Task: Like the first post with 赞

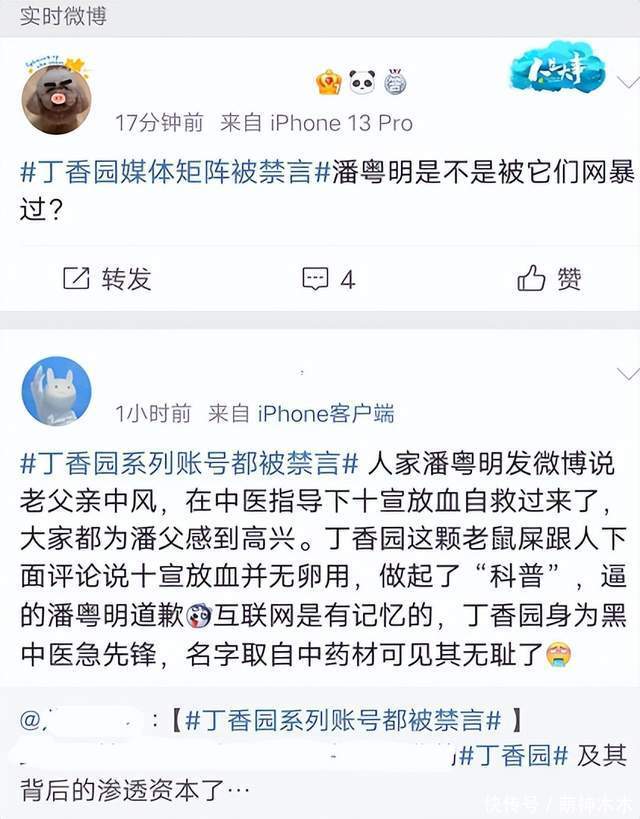Action: point(549,279)
